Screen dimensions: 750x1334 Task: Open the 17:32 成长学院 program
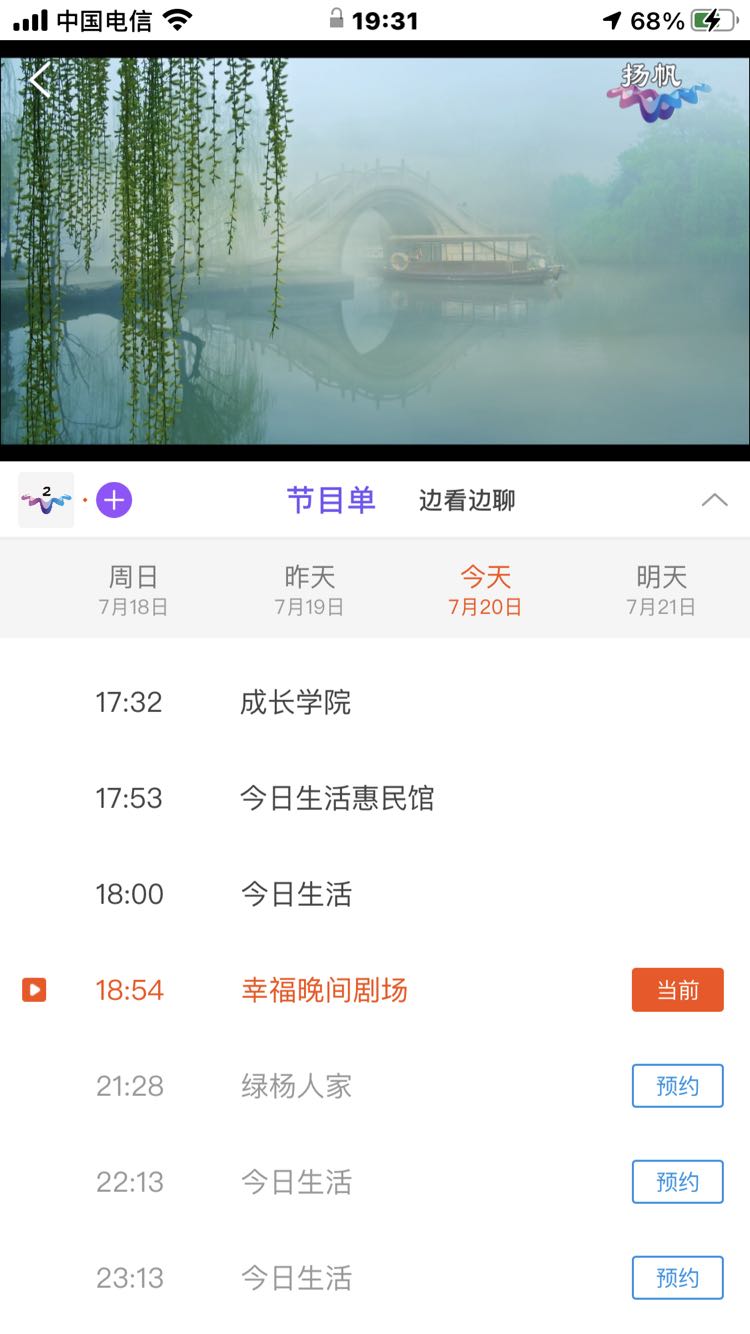click(295, 702)
